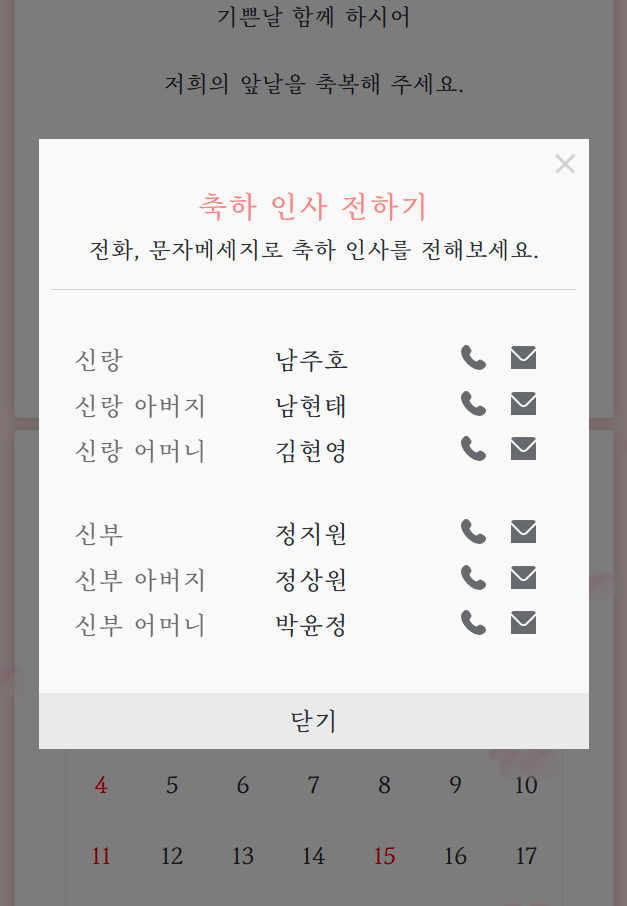Message bride's mother 박윤정
The width and height of the screenshot is (627, 906).
(x=523, y=623)
